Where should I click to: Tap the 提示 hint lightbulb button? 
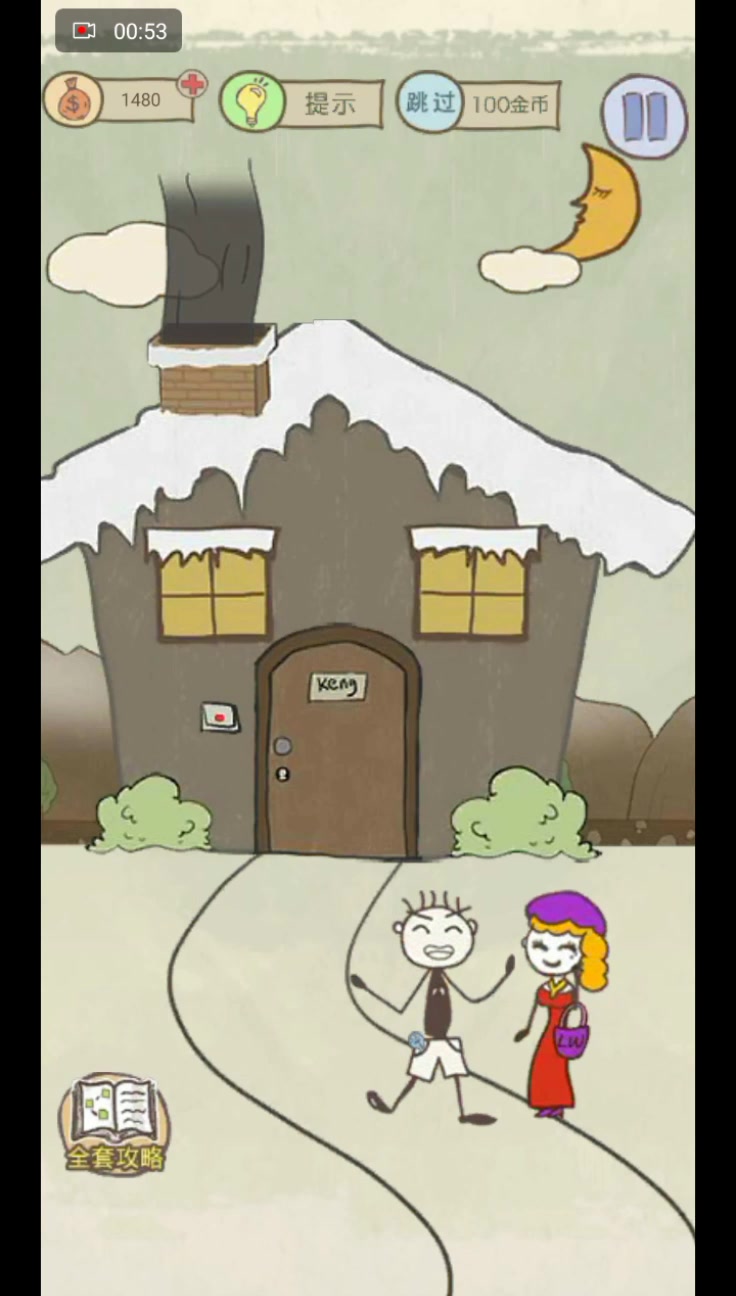coord(301,102)
